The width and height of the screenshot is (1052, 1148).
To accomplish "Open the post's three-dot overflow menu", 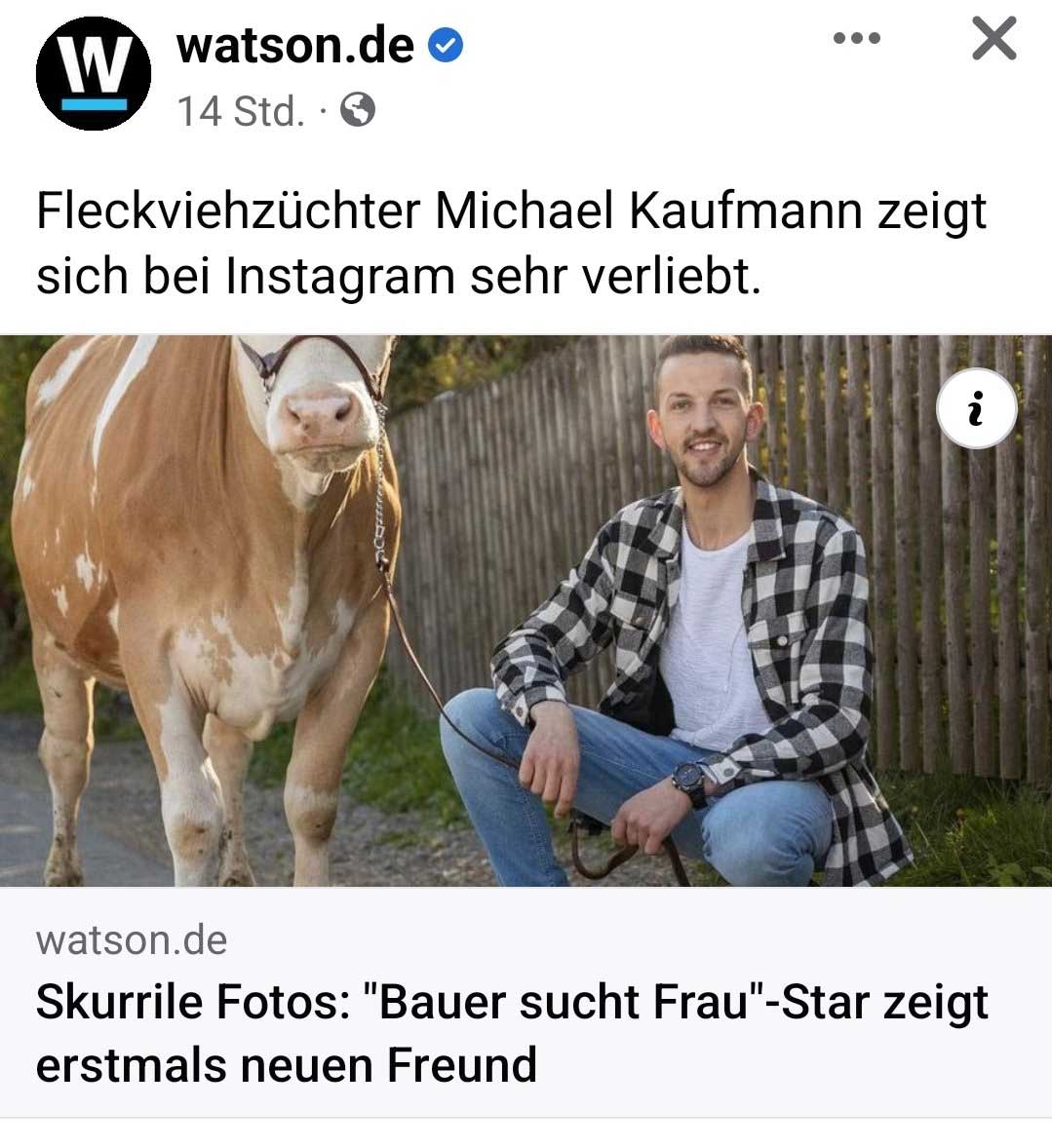I will [x=857, y=39].
